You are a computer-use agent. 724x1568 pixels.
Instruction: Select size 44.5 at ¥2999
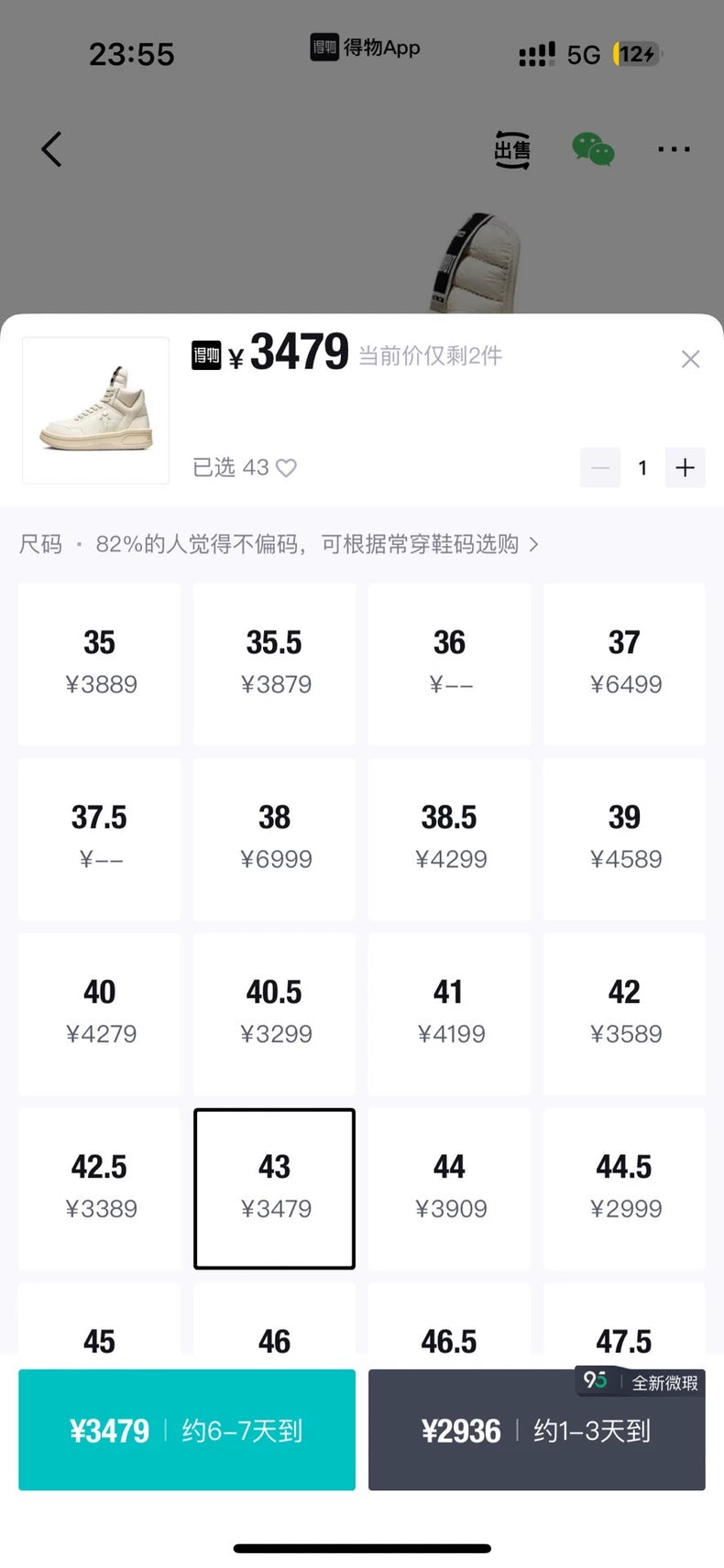coord(624,1188)
